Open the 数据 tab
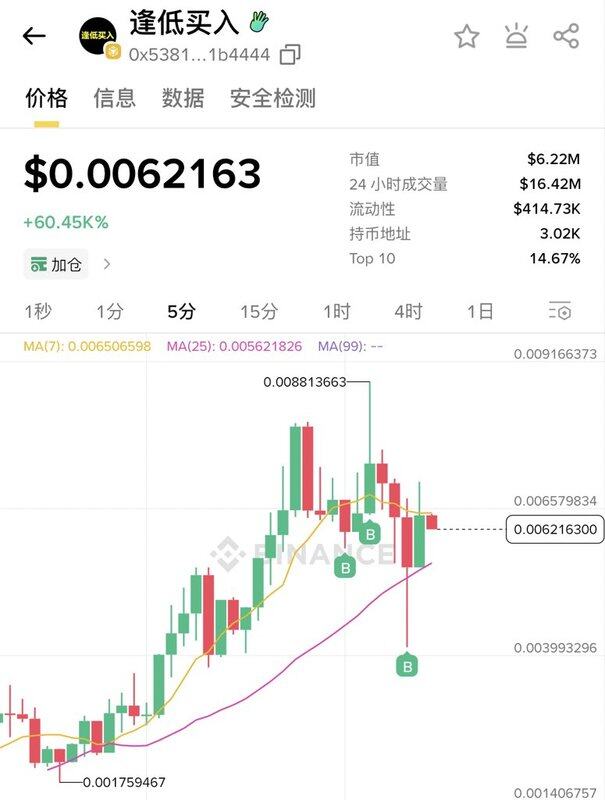The image size is (605, 800). [x=183, y=98]
